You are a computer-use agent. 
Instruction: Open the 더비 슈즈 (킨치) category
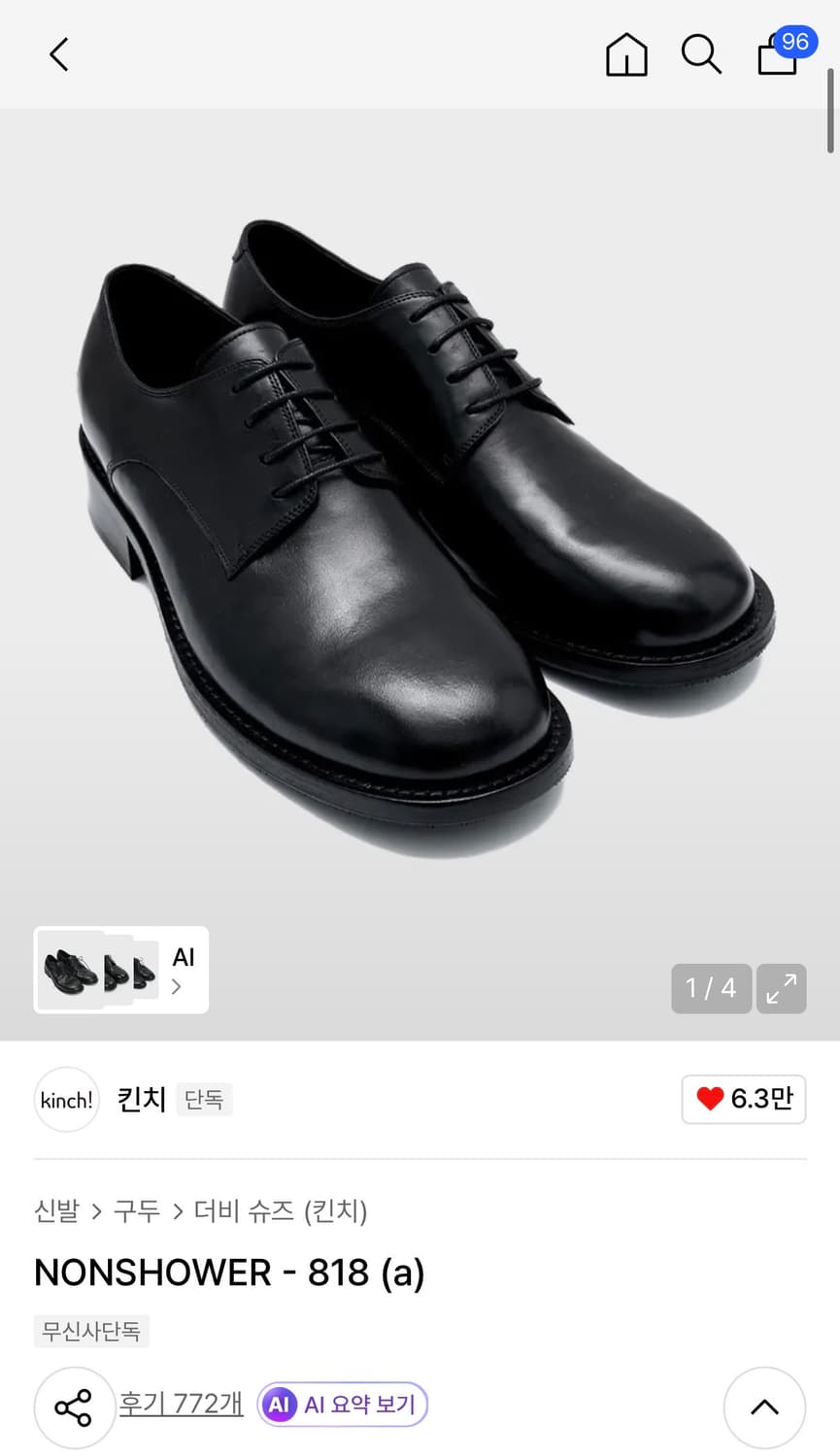pos(280,1212)
